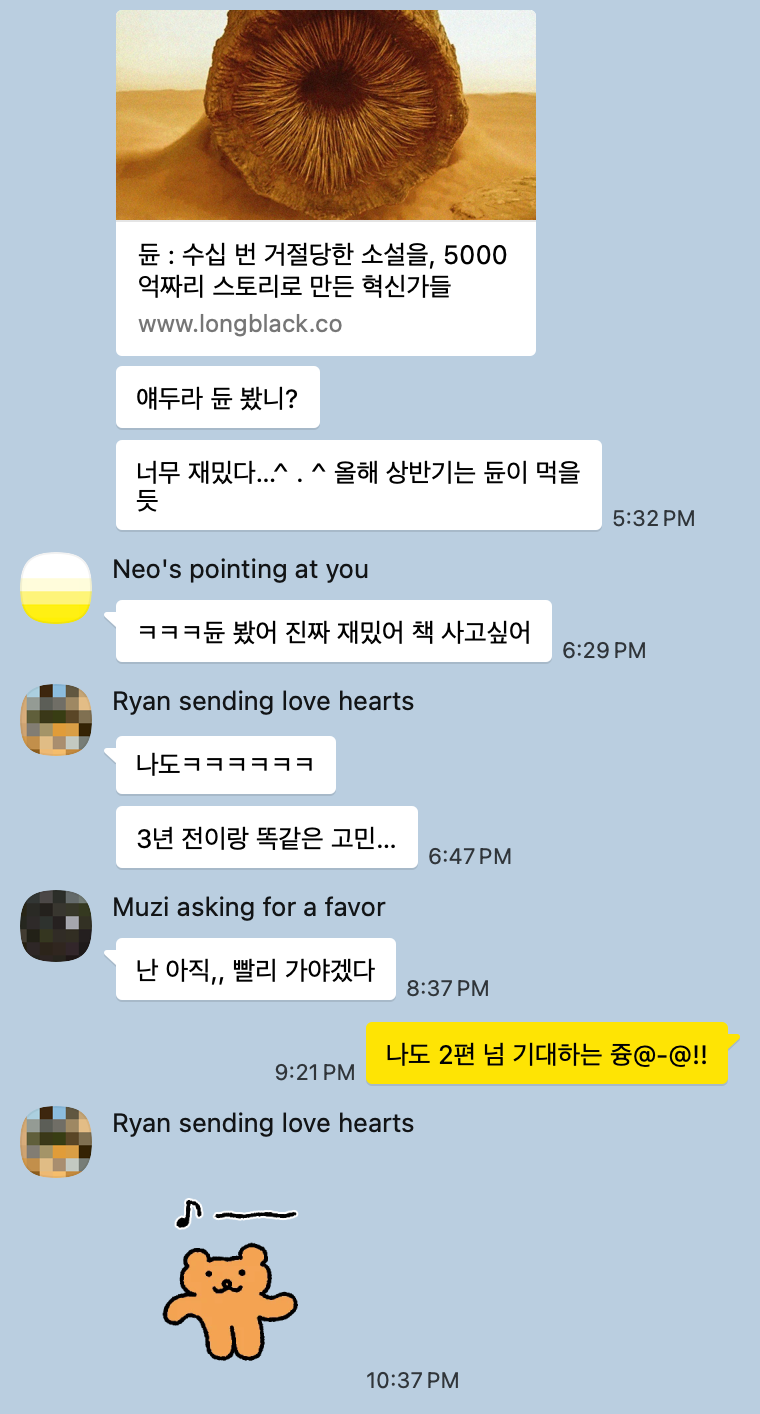The width and height of the screenshot is (760, 1414).
Task: Click Muzi's '난 아직' message bubble
Action: 254,968
